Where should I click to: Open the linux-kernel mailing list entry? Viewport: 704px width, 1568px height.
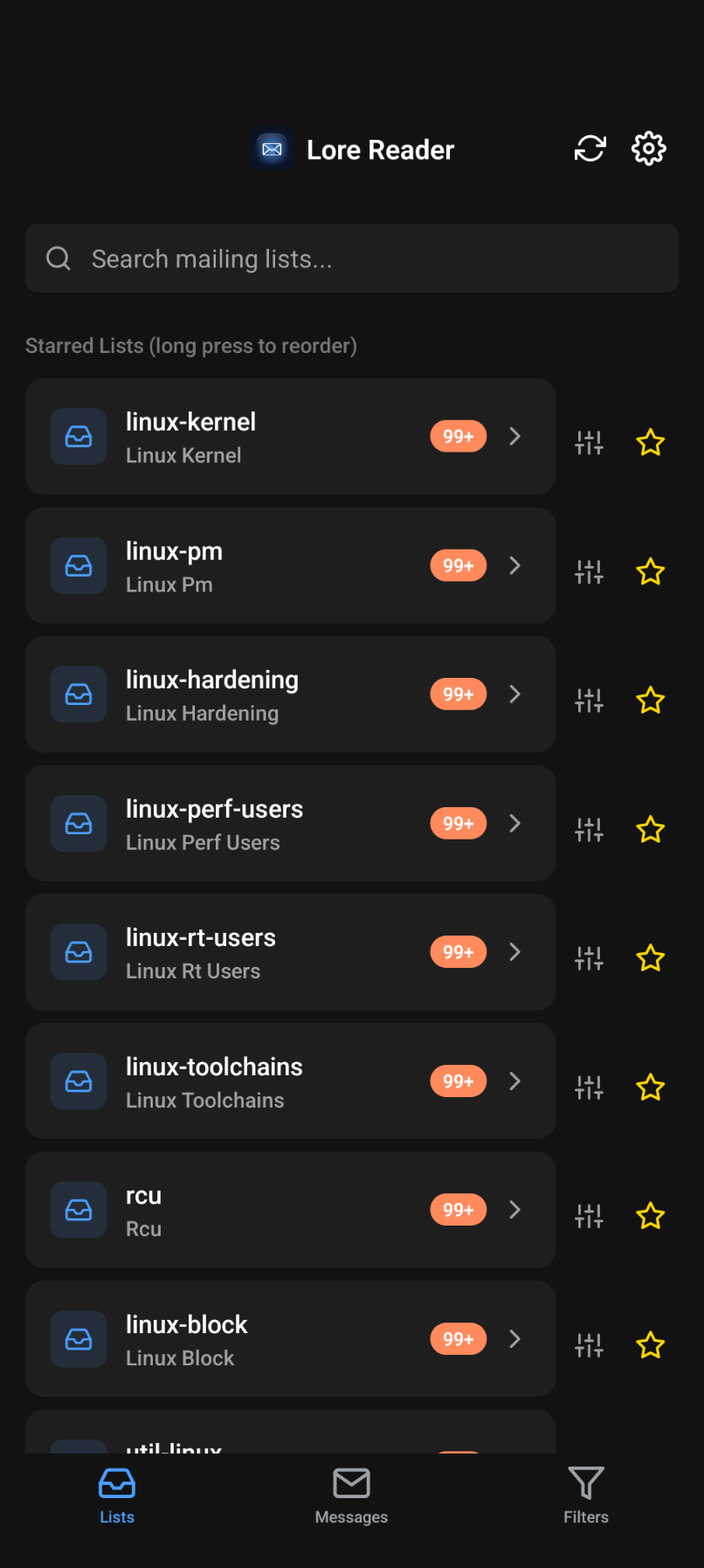262,436
